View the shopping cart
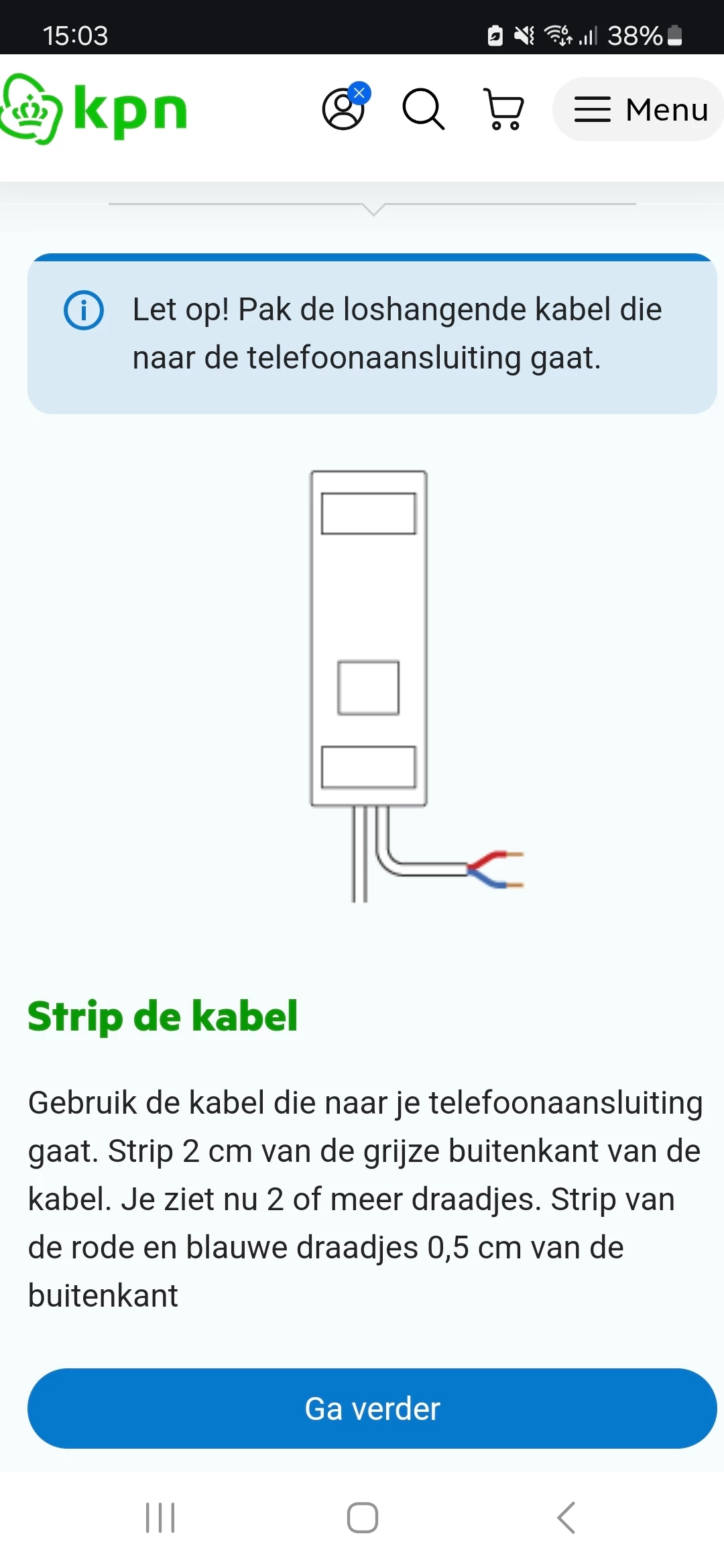724x1568 pixels. [503, 109]
